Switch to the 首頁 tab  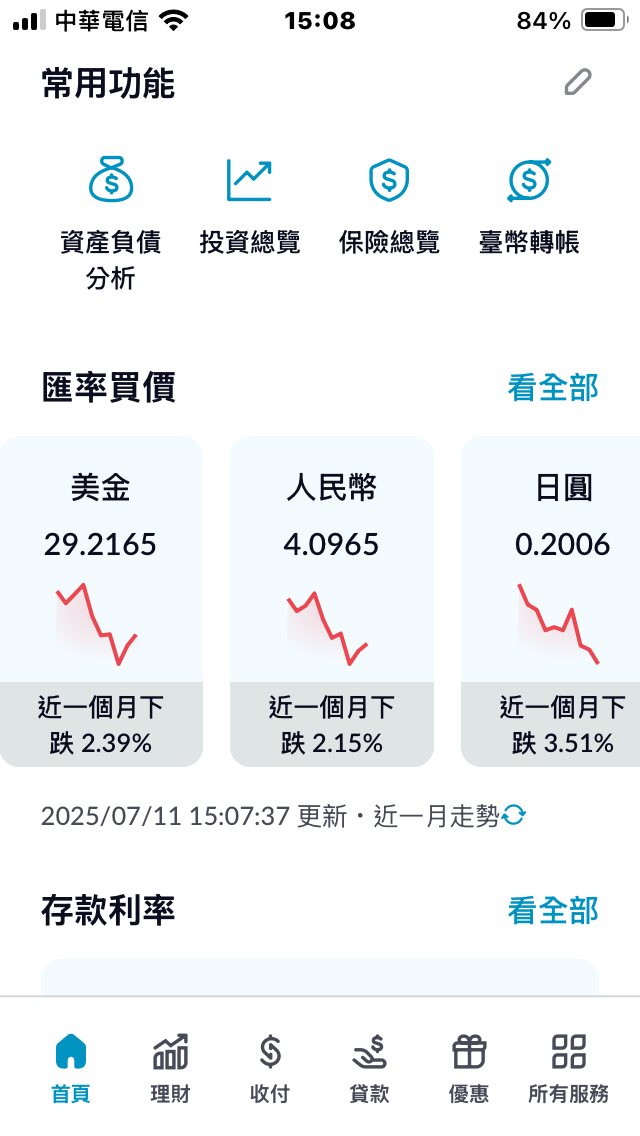(71, 1068)
